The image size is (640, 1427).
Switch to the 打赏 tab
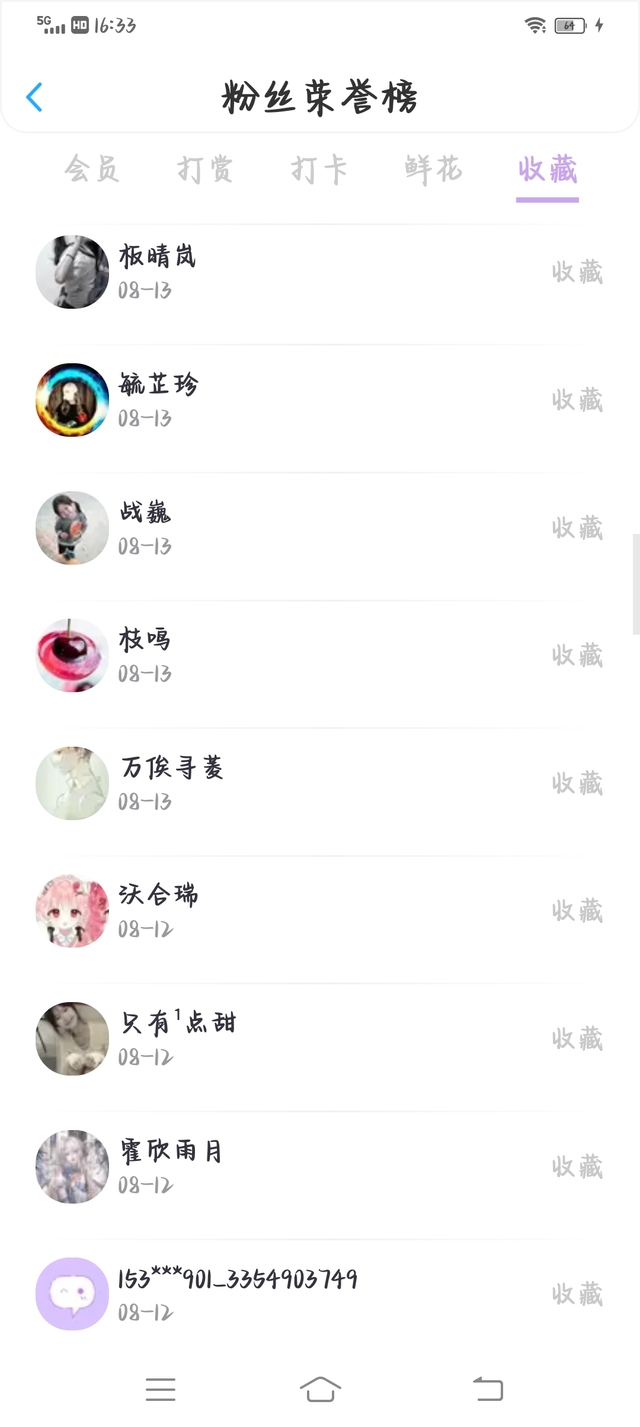(x=205, y=169)
